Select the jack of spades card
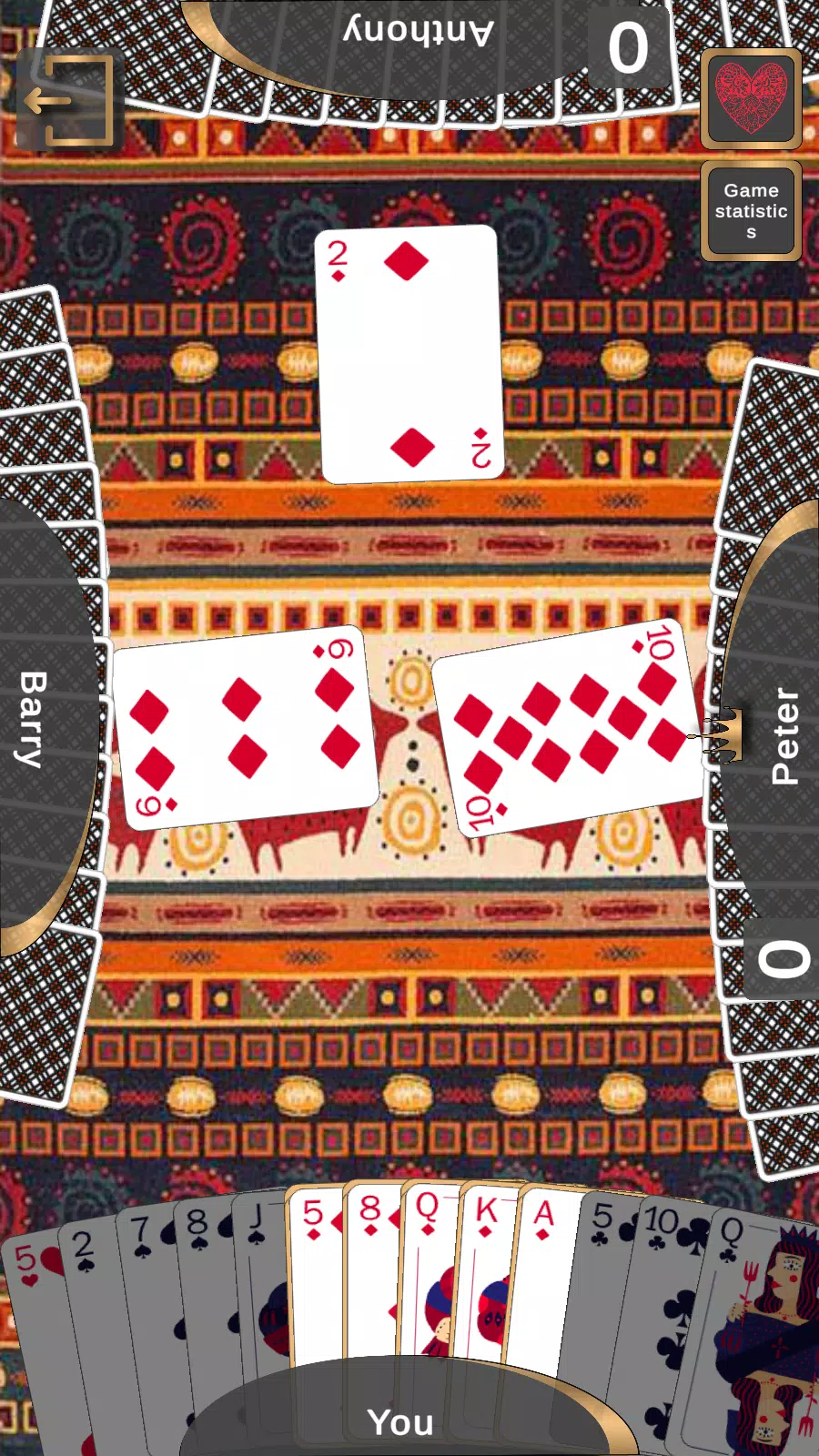 [x=259, y=1274]
